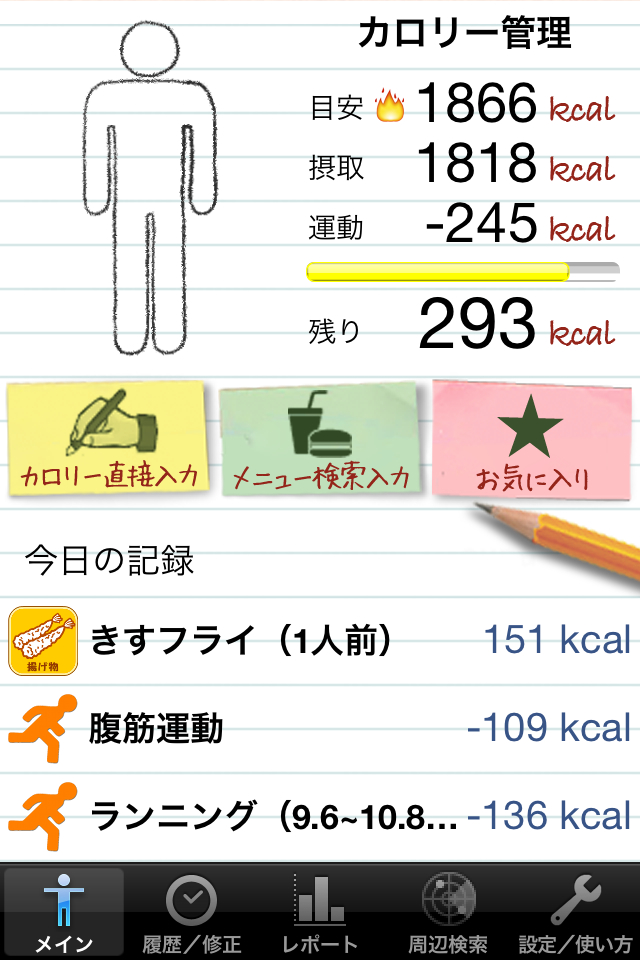The height and width of the screenshot is (960, 640).
Task: Open the 腹筋運動 exercise record
Action: click(320, 728)
